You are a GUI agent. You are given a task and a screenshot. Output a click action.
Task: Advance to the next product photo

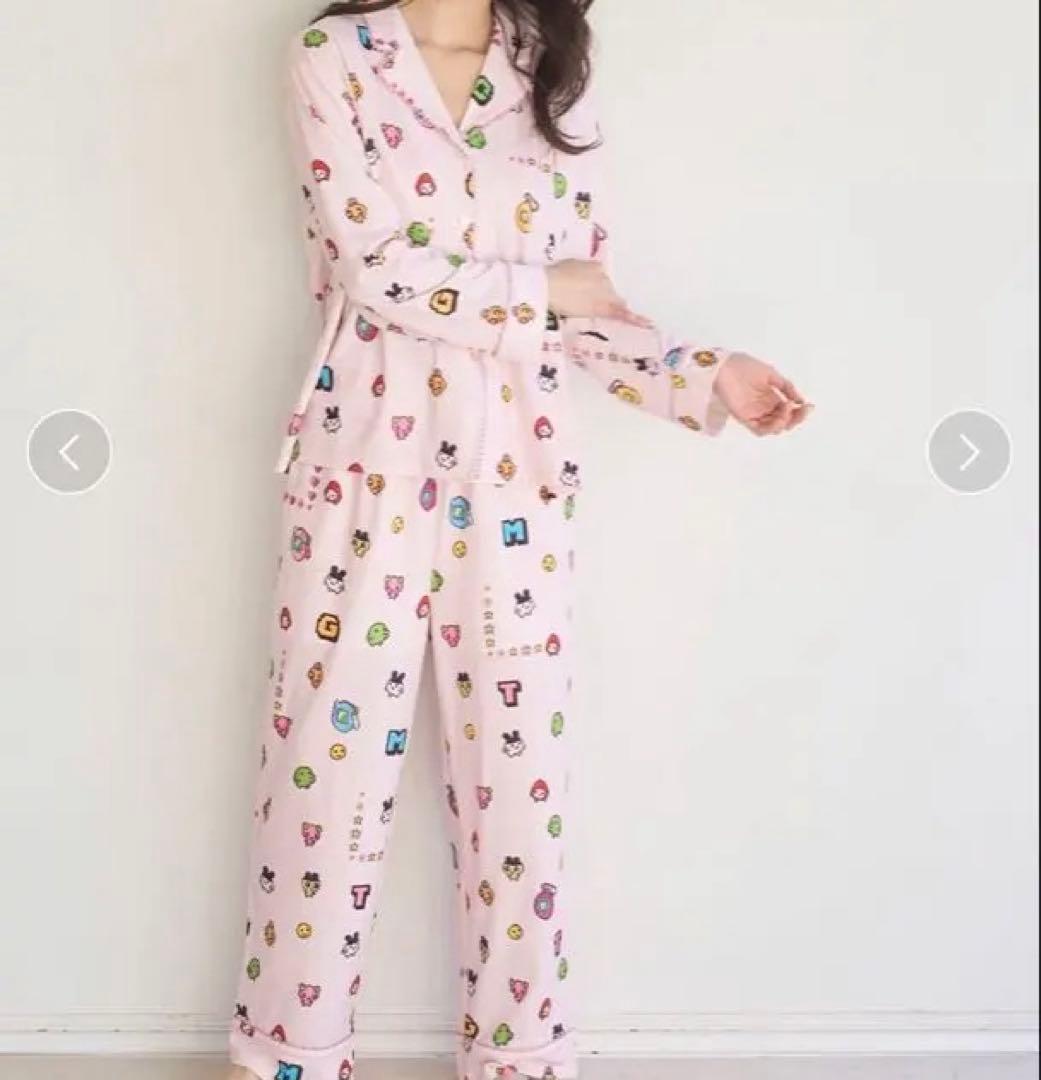pos(969,452)
